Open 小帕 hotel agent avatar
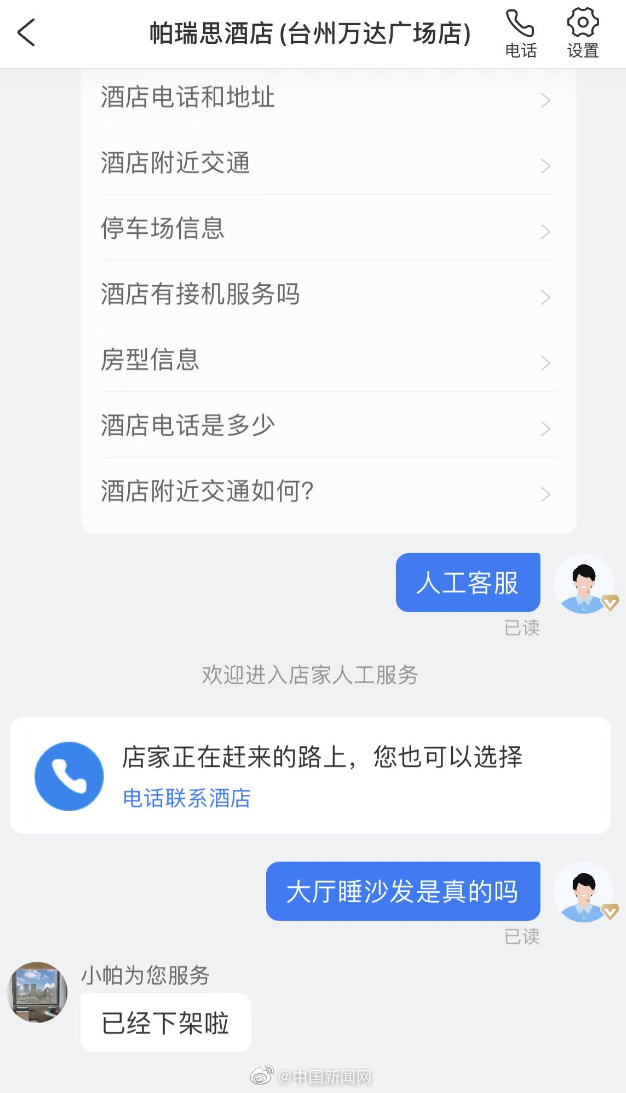 [x=38, y=992]
